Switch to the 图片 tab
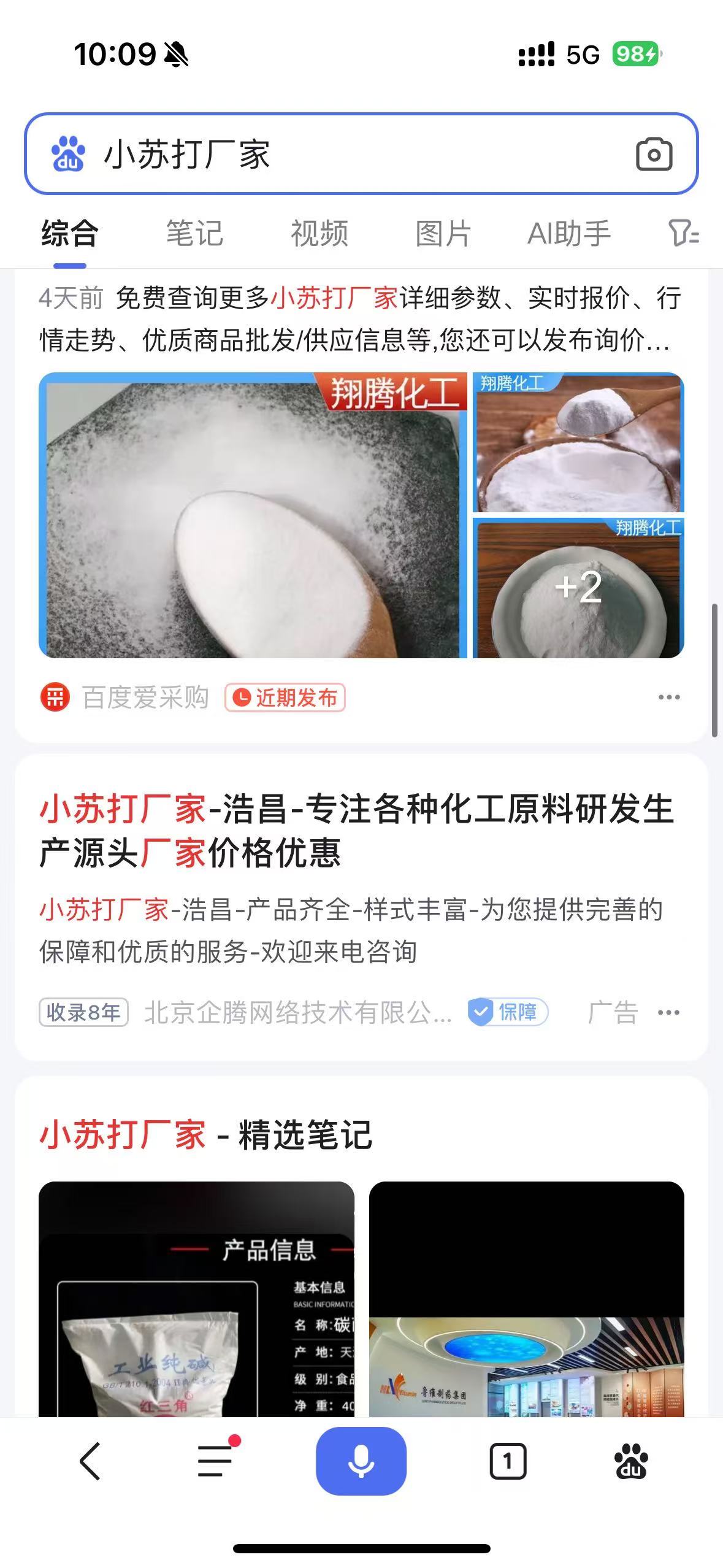Viewport: 723px width, 1568px height. [443, 234]
